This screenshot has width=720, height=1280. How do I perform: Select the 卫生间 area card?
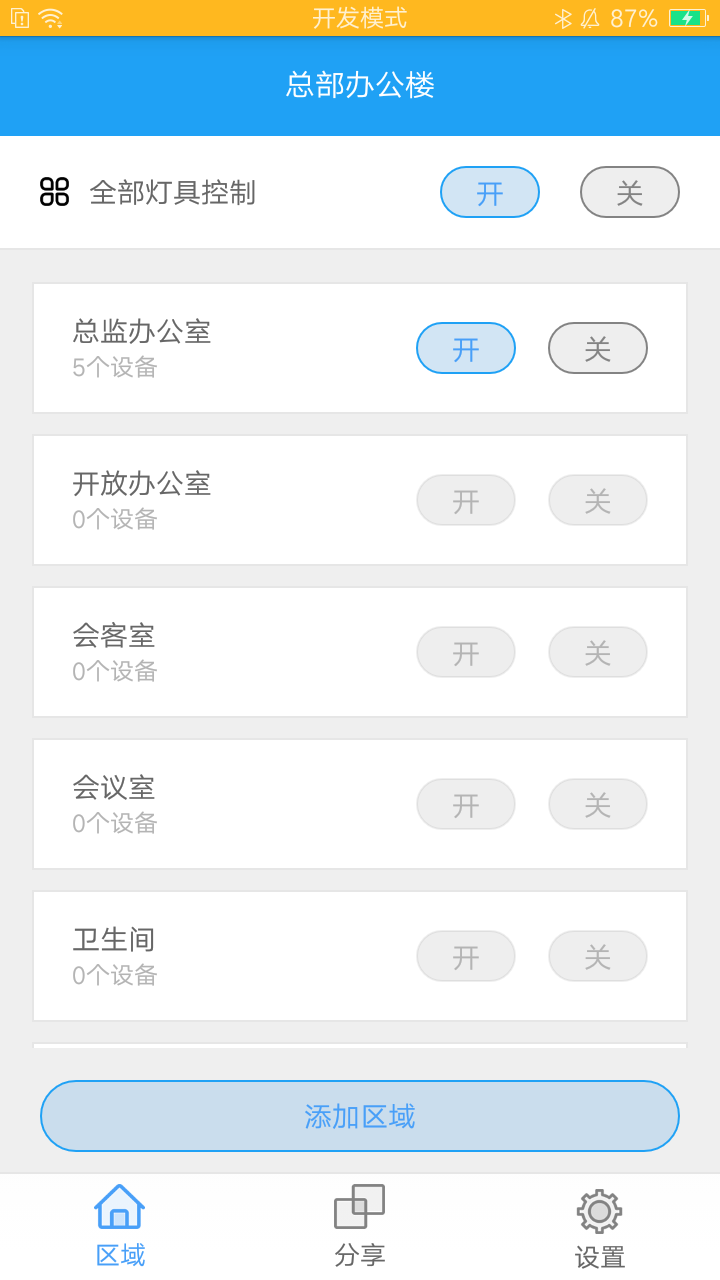pos(200,956)
